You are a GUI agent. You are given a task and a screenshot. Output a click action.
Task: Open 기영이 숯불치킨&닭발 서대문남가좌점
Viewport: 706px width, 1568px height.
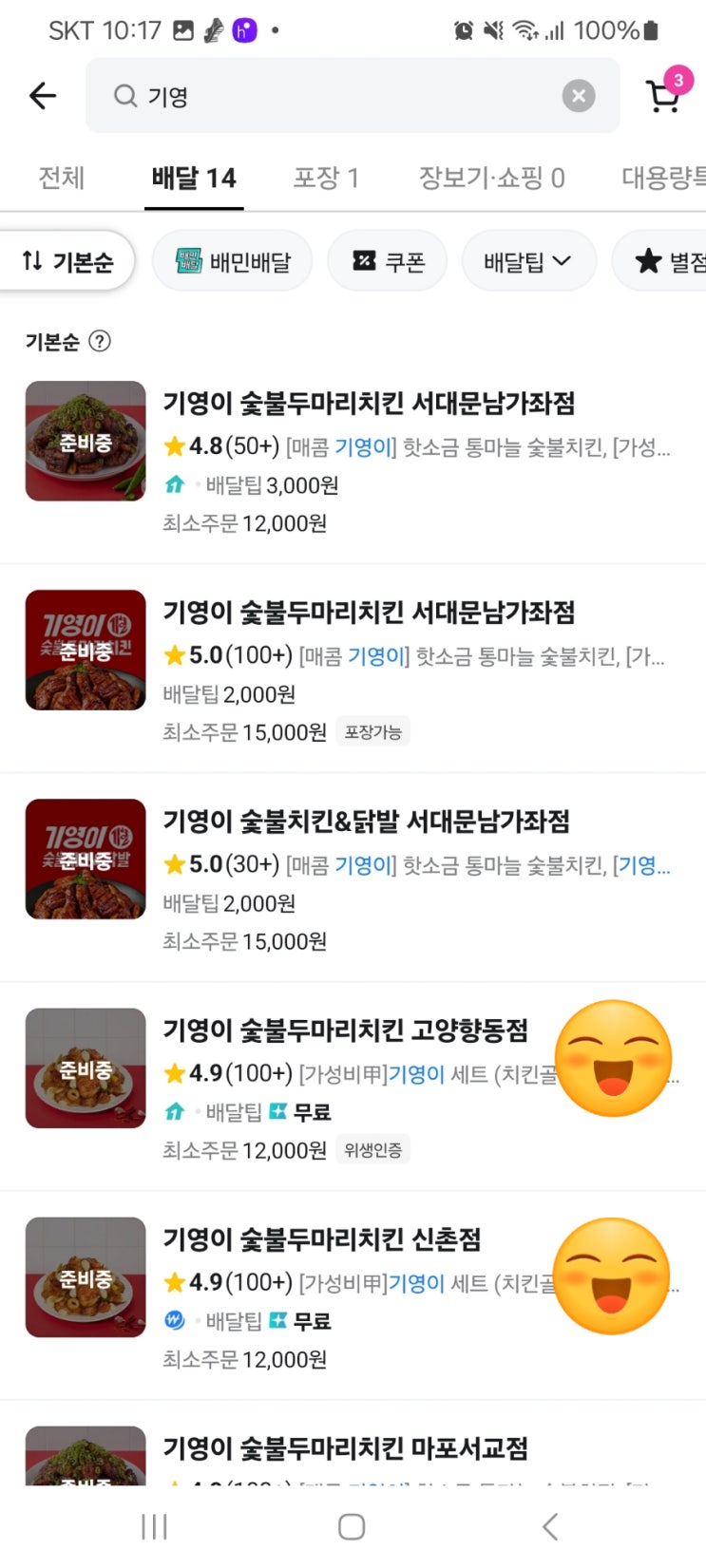[366, 822]
